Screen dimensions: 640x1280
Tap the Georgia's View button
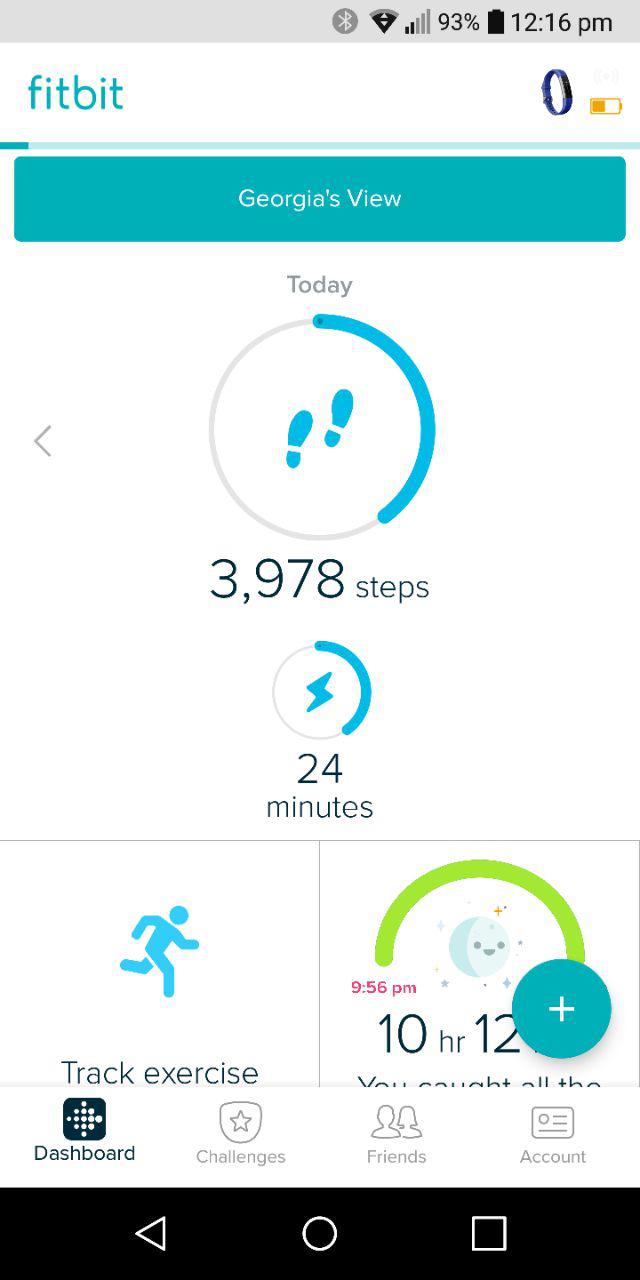pyautogui.click(x=320, y=199)
